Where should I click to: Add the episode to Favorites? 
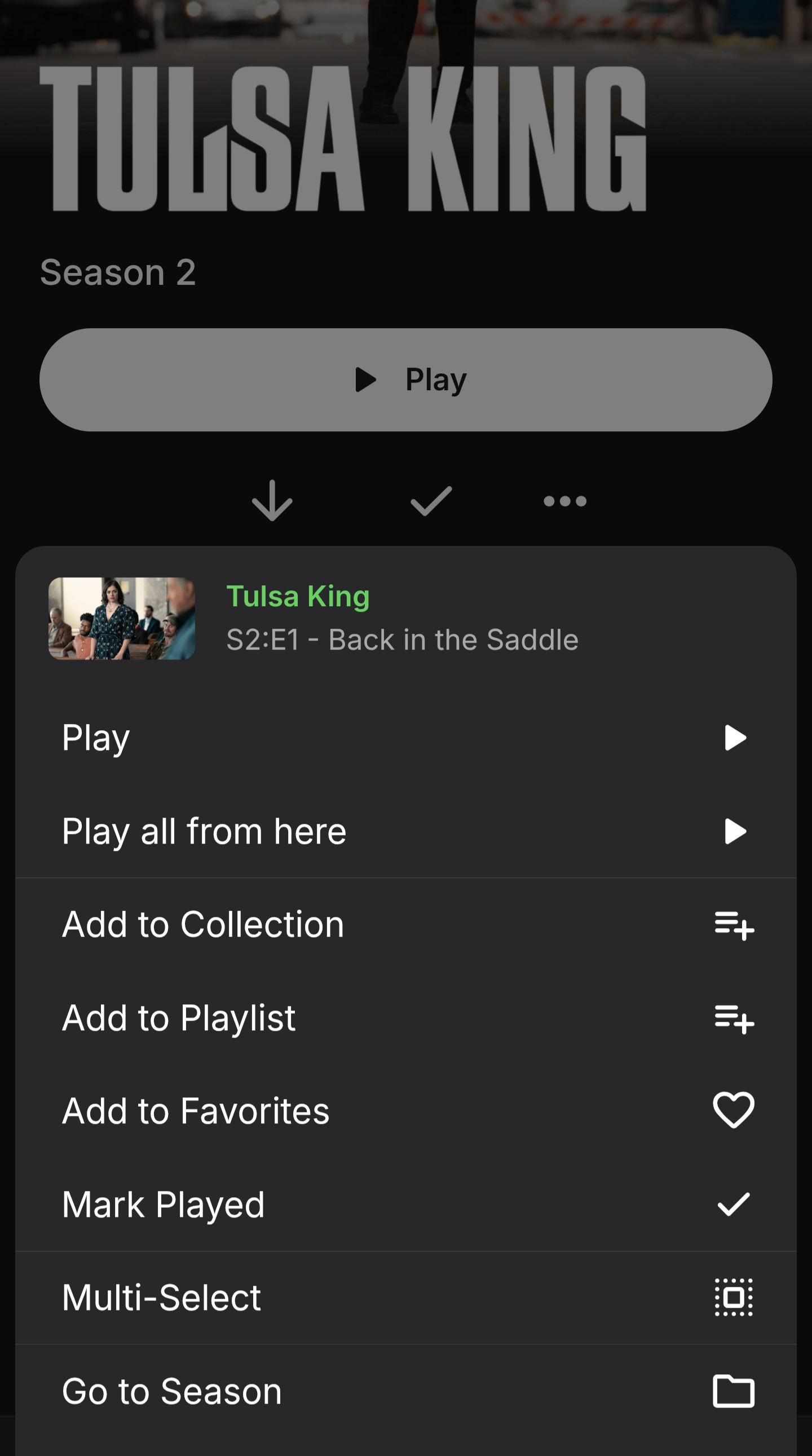coord(405,1111)
